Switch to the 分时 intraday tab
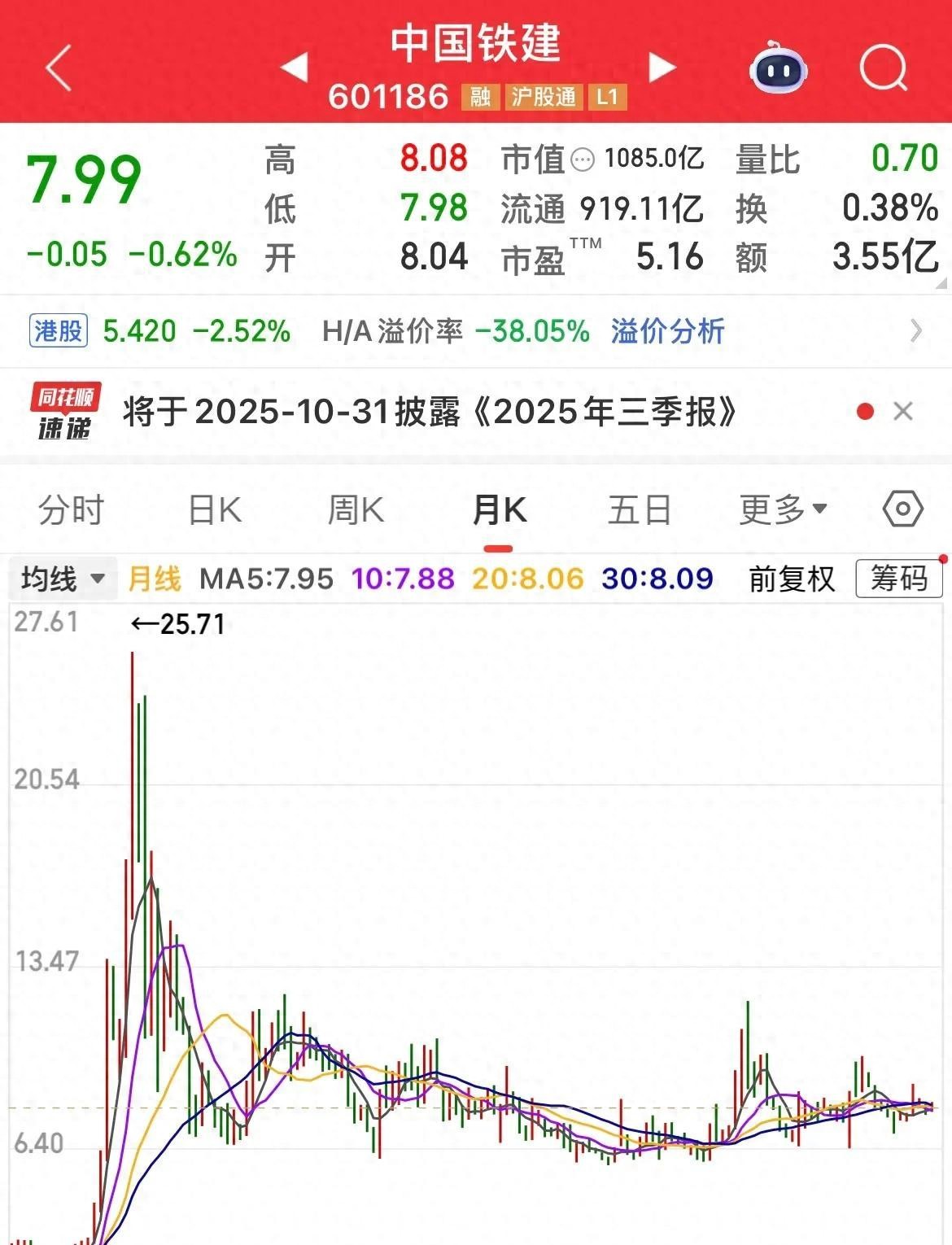This screenshot has height=1245, width=952. (x=69, y=509)
